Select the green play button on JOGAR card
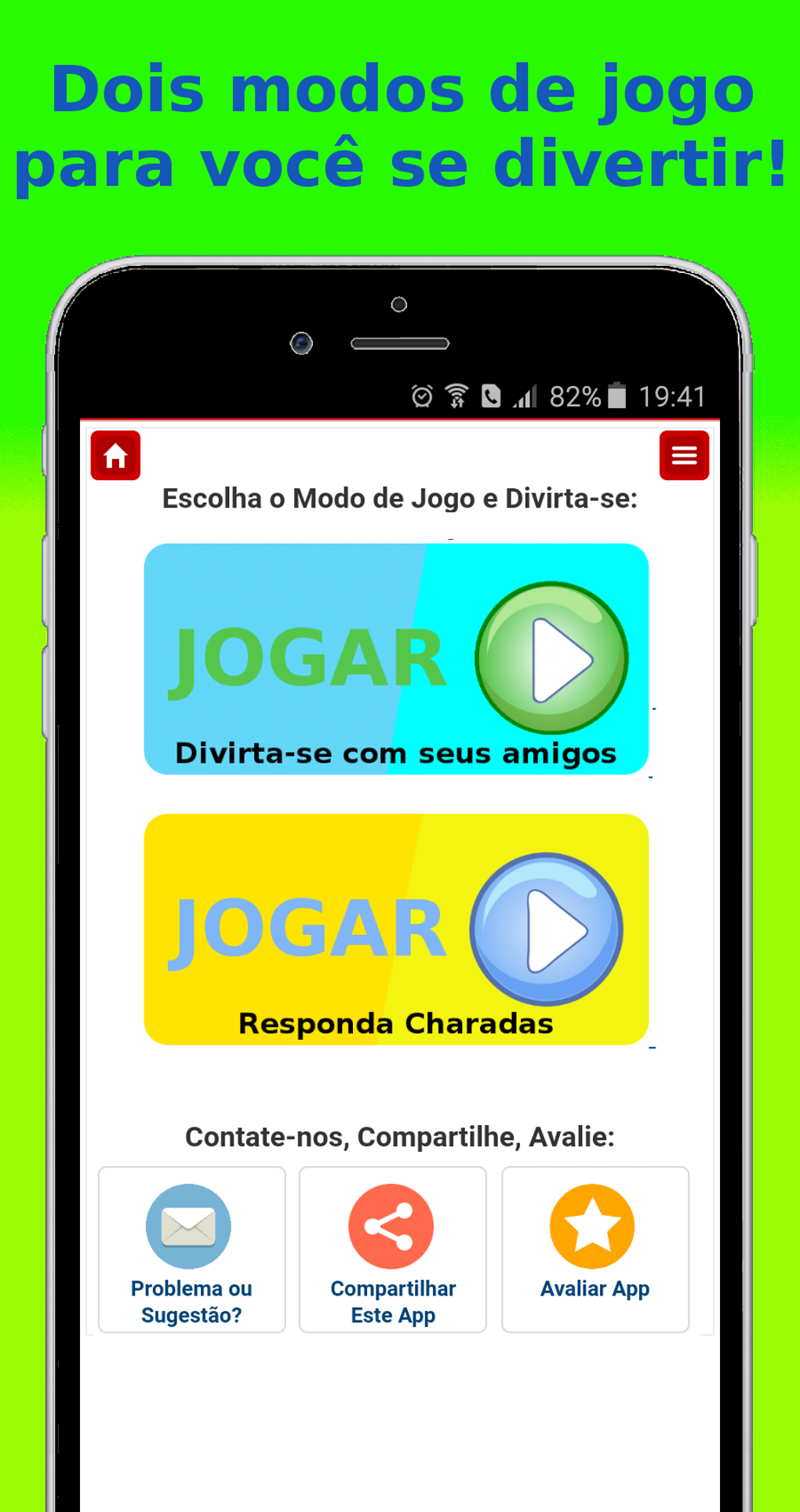 551,660
